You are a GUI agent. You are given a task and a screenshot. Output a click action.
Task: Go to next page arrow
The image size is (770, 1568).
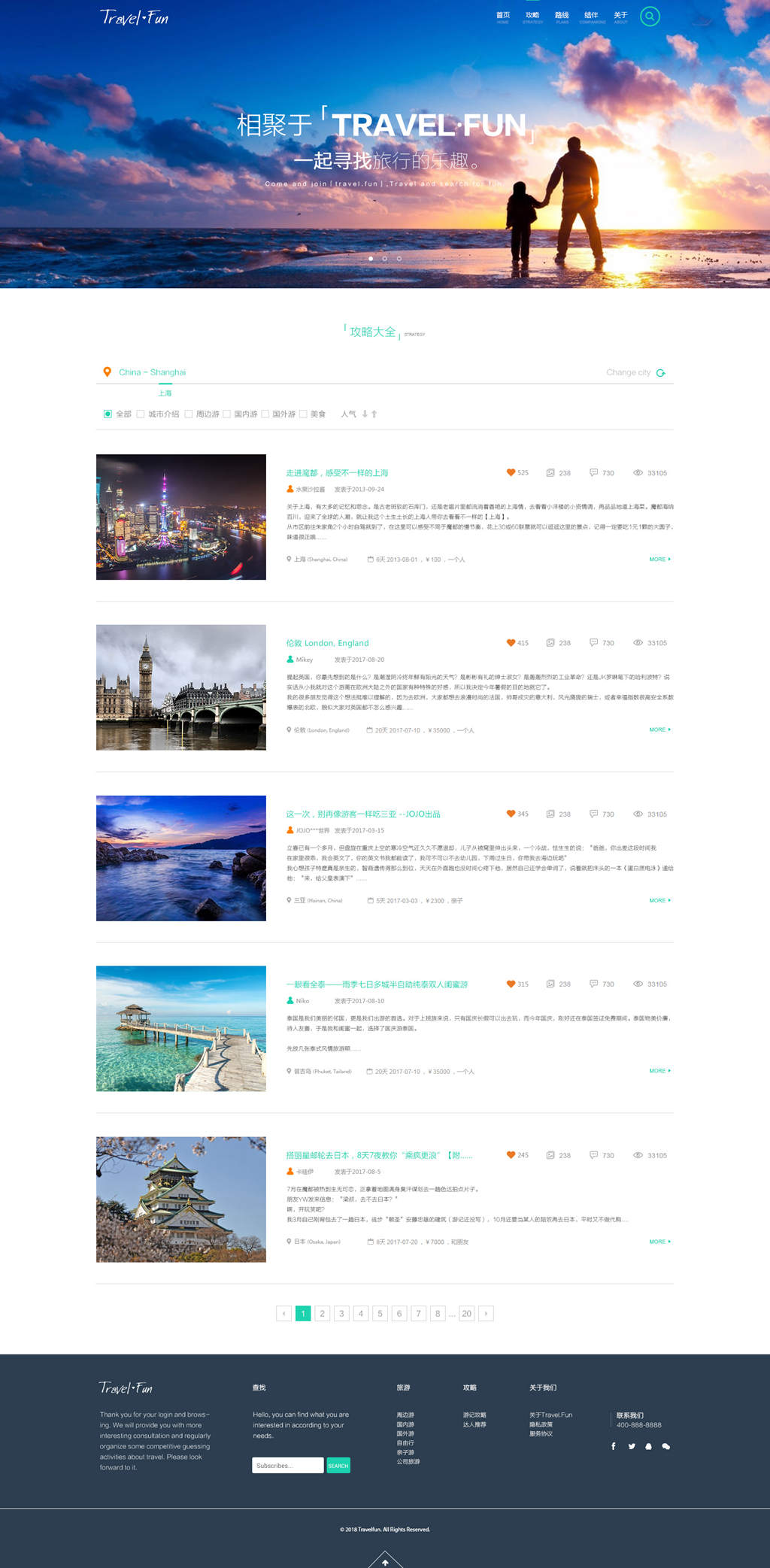pos(486,1314)
